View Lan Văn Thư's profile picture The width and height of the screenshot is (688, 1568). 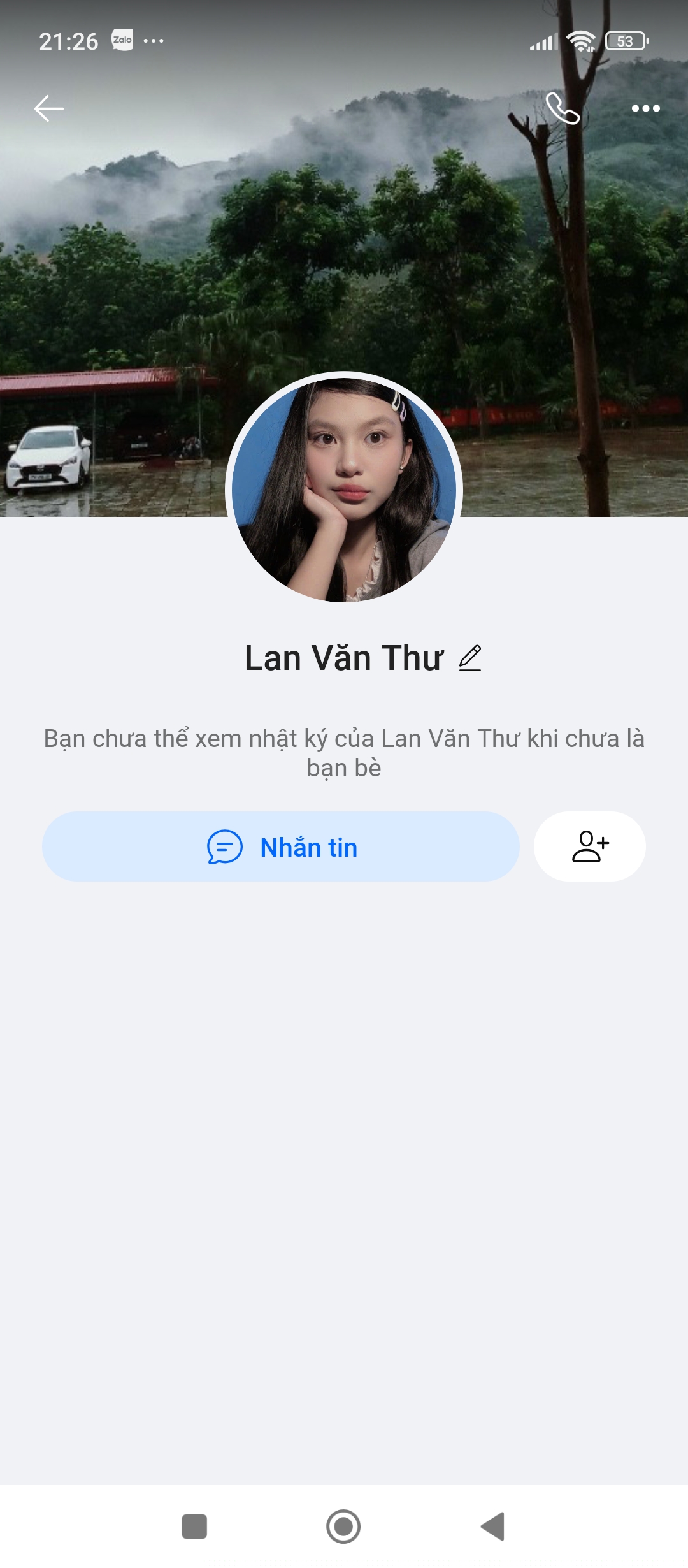click(344, 488)
